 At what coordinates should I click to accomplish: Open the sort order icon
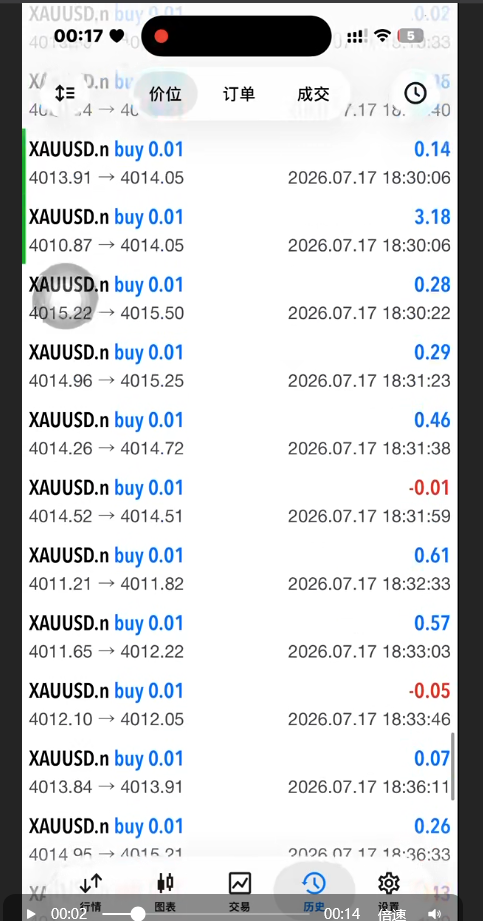pyautogui.click(x=65, y=93)
